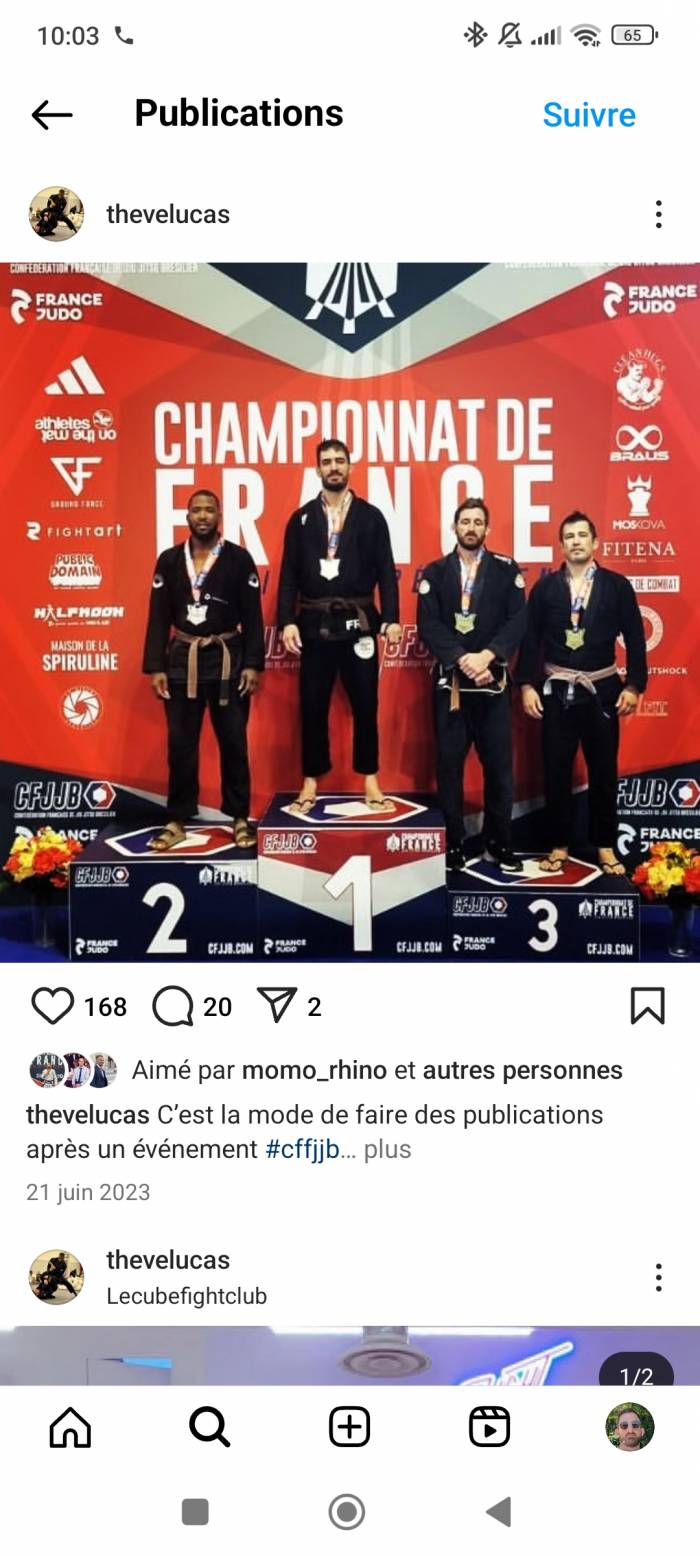The width and height of the screenshot is (700, 1556).
Task: Follow the account with Suivre
Action: pyautogui.click(x=588, y=115)
